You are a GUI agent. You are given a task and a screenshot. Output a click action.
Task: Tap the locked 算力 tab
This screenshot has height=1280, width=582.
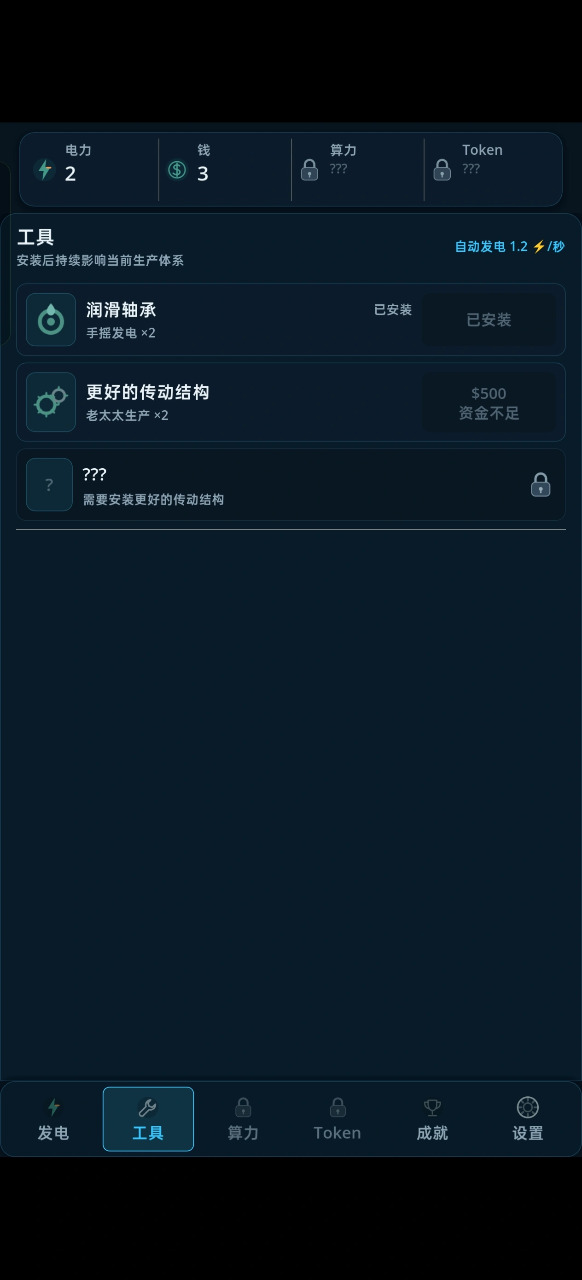[243, 1119]
